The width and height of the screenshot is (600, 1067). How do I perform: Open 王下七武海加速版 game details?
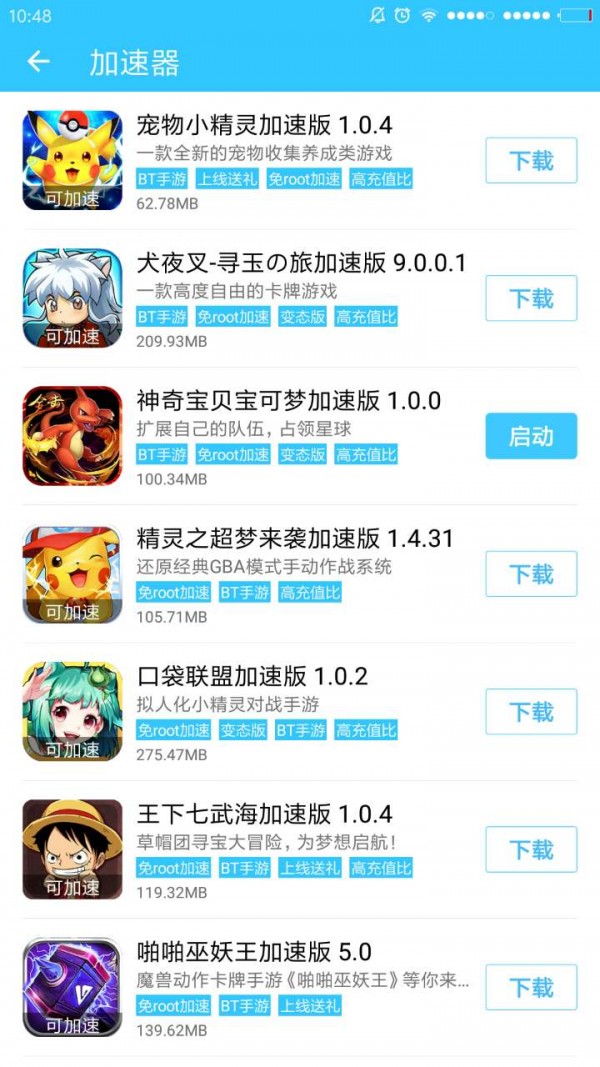click(264, 814)
